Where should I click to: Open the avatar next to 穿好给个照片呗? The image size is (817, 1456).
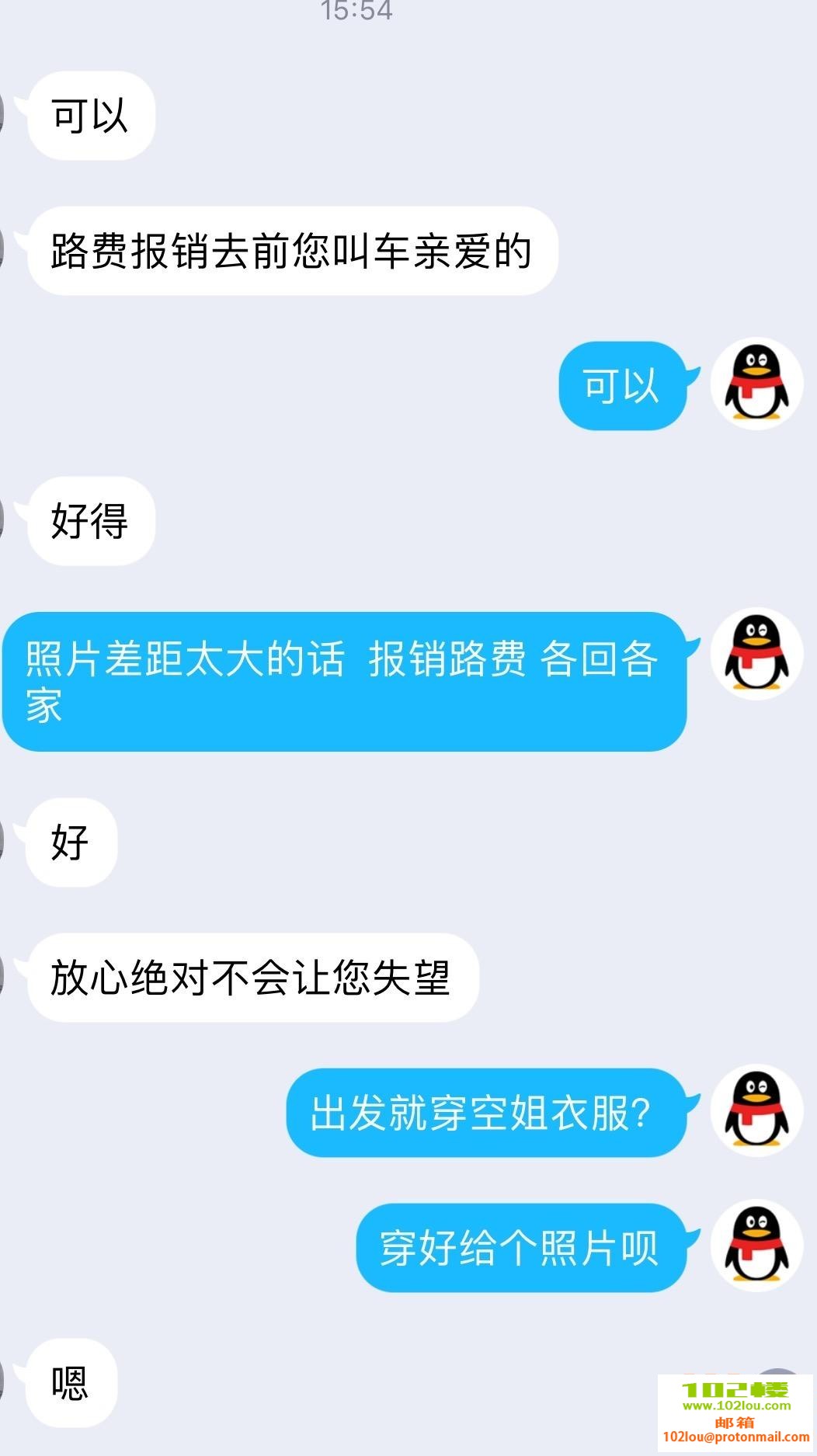pyautogui.click(x=756, y=1246)
